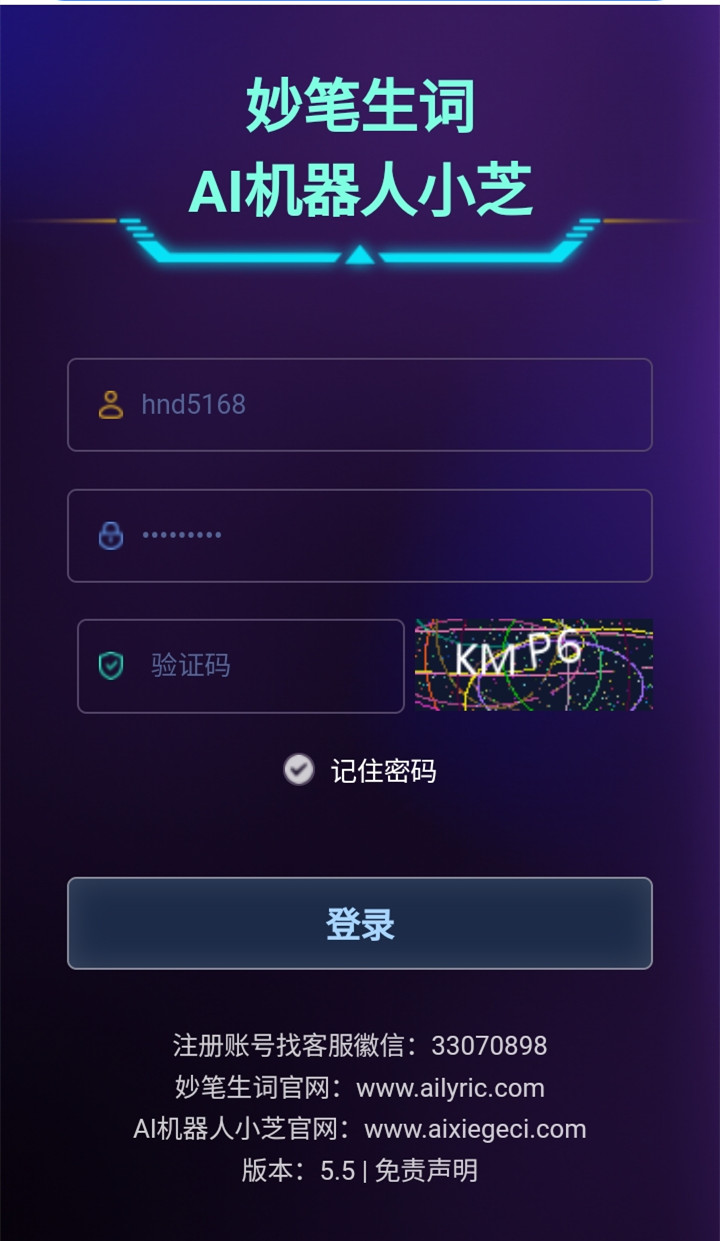The width and height of the screenshot is (720, 1241).
Task: Toggle the 记住密码 checkbox
Action: pos(299,770)
